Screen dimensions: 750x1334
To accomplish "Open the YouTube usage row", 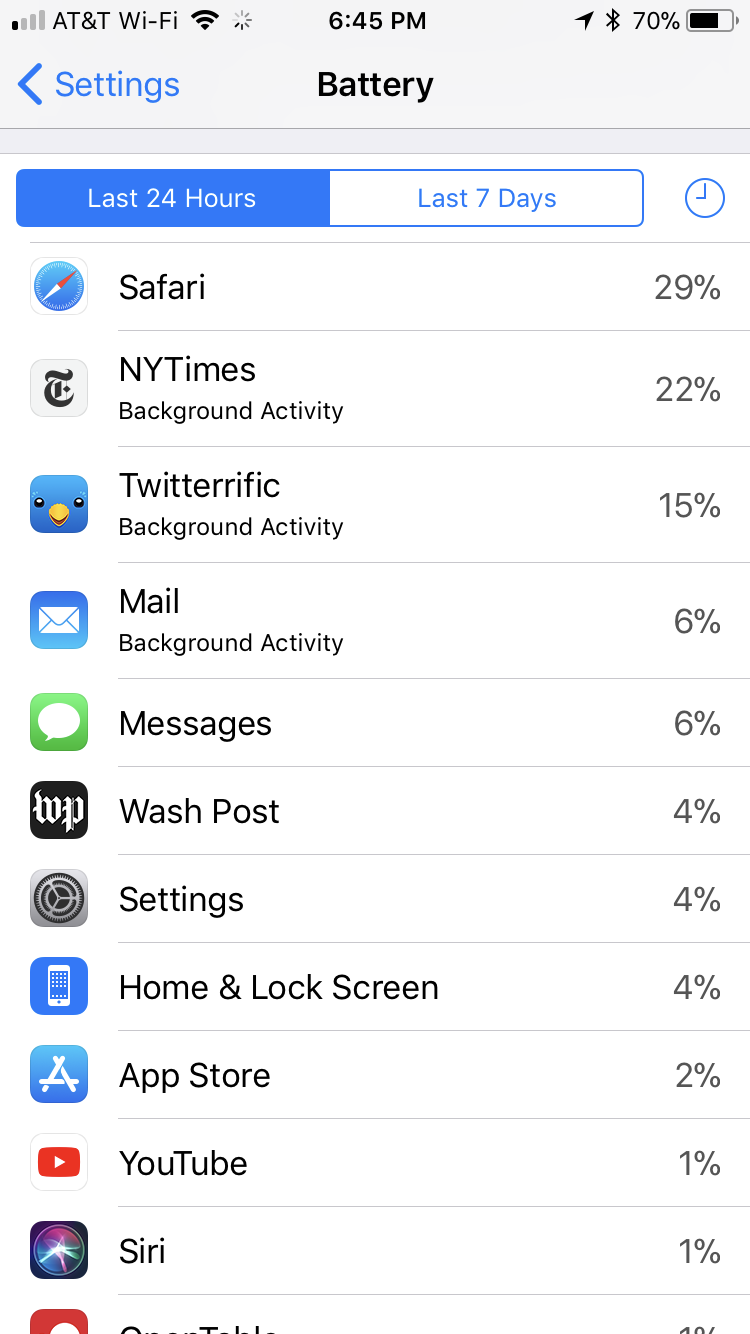I will point(375,1163).
